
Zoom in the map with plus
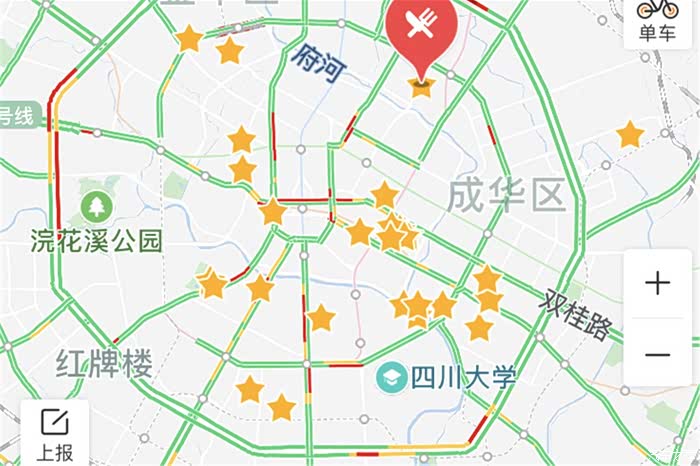(657, 284)
